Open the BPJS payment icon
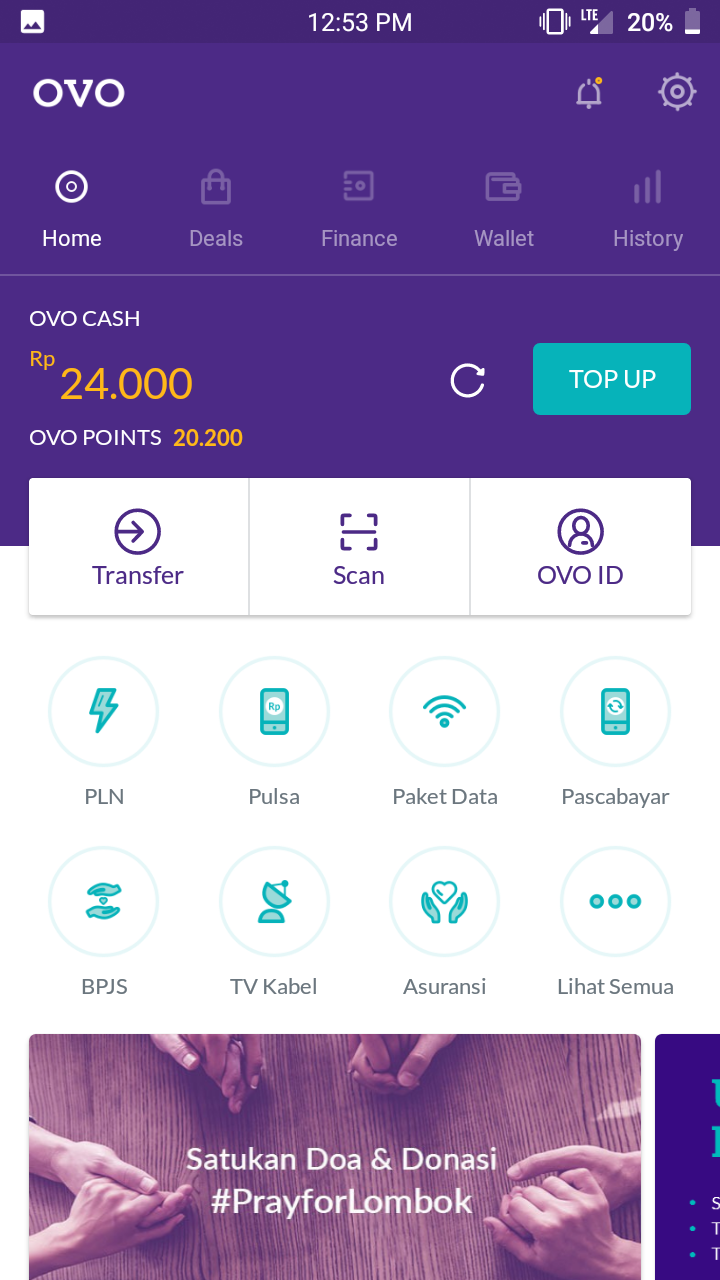This screenshot has width=720, height=1280. (103, 900)
